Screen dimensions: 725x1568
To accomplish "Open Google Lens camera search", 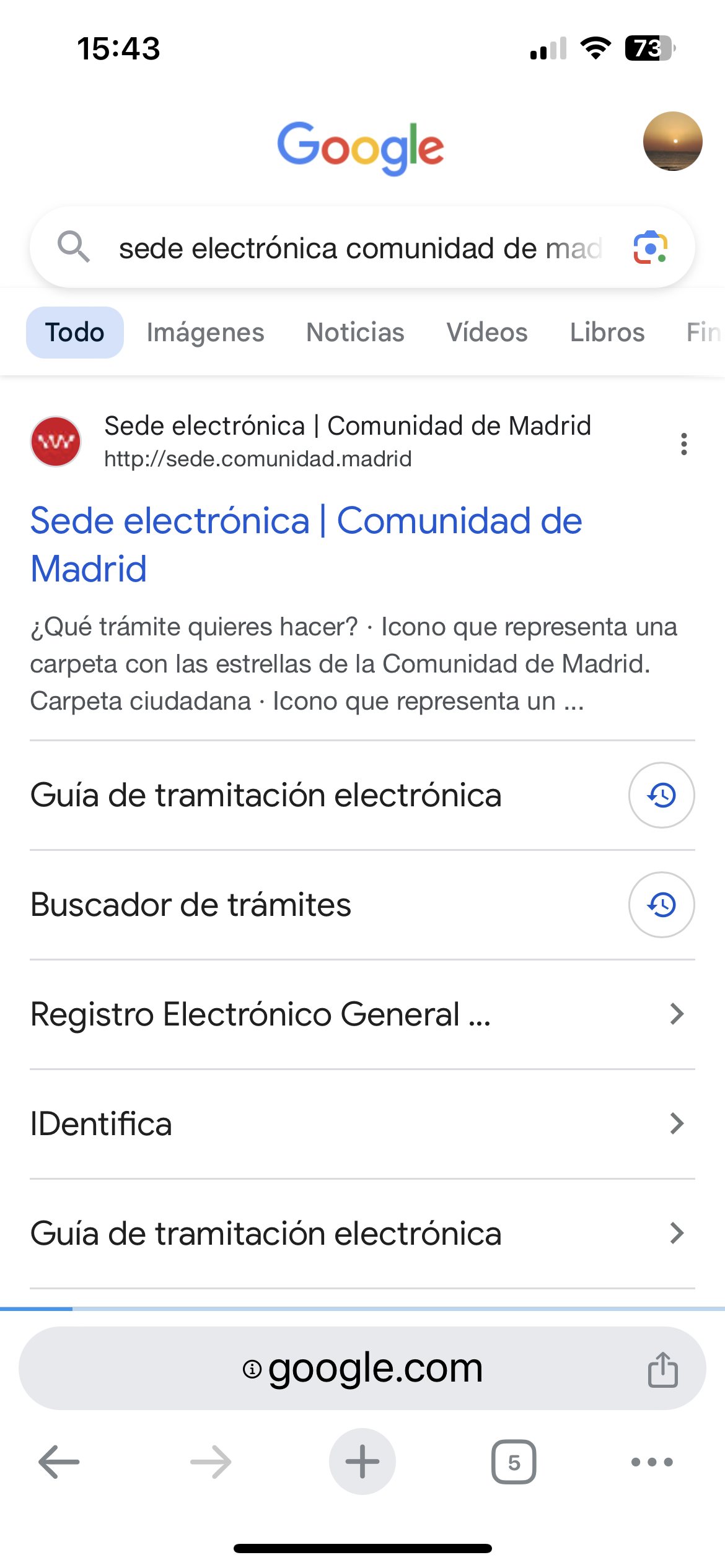I will pyautogui.click(x=650, y=248).
